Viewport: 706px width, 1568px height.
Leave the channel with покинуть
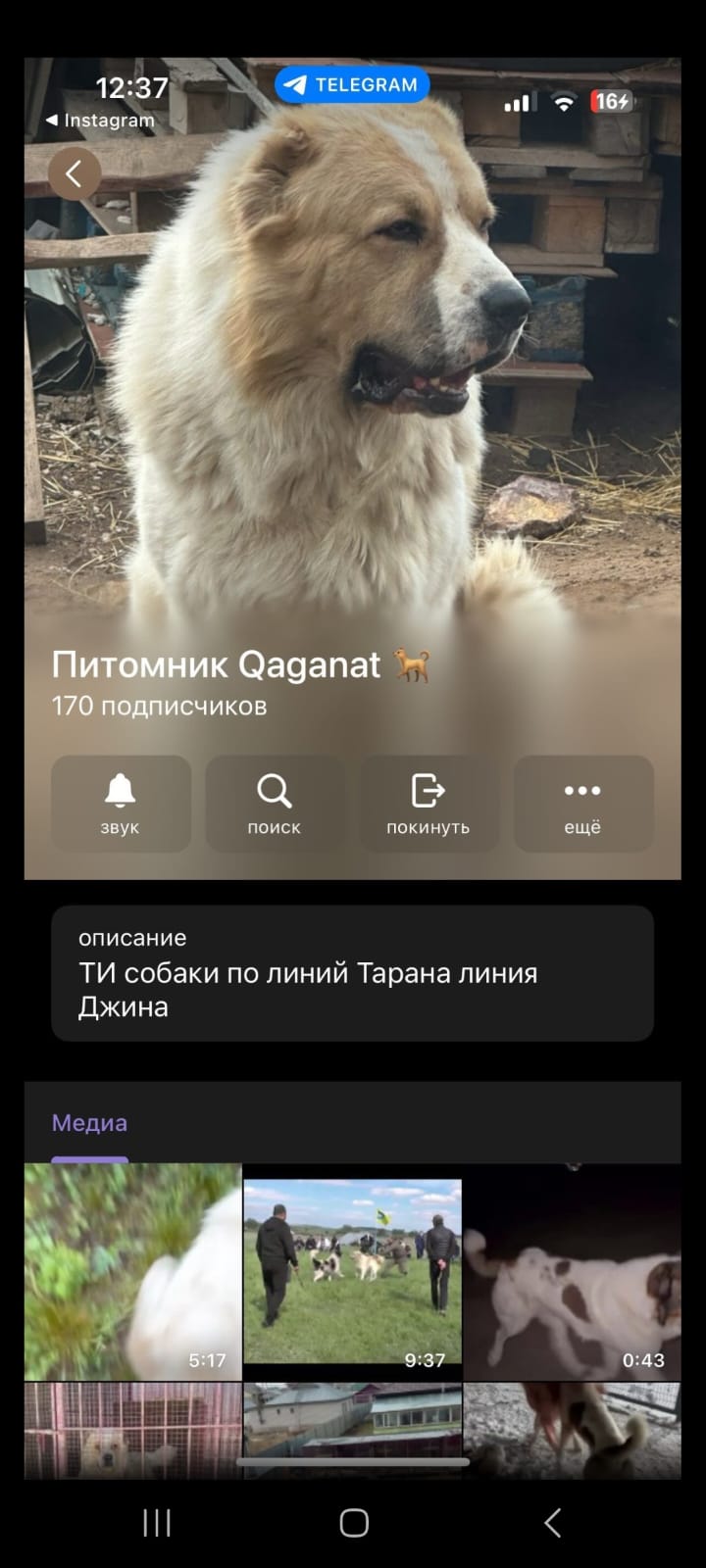(429, 804)
